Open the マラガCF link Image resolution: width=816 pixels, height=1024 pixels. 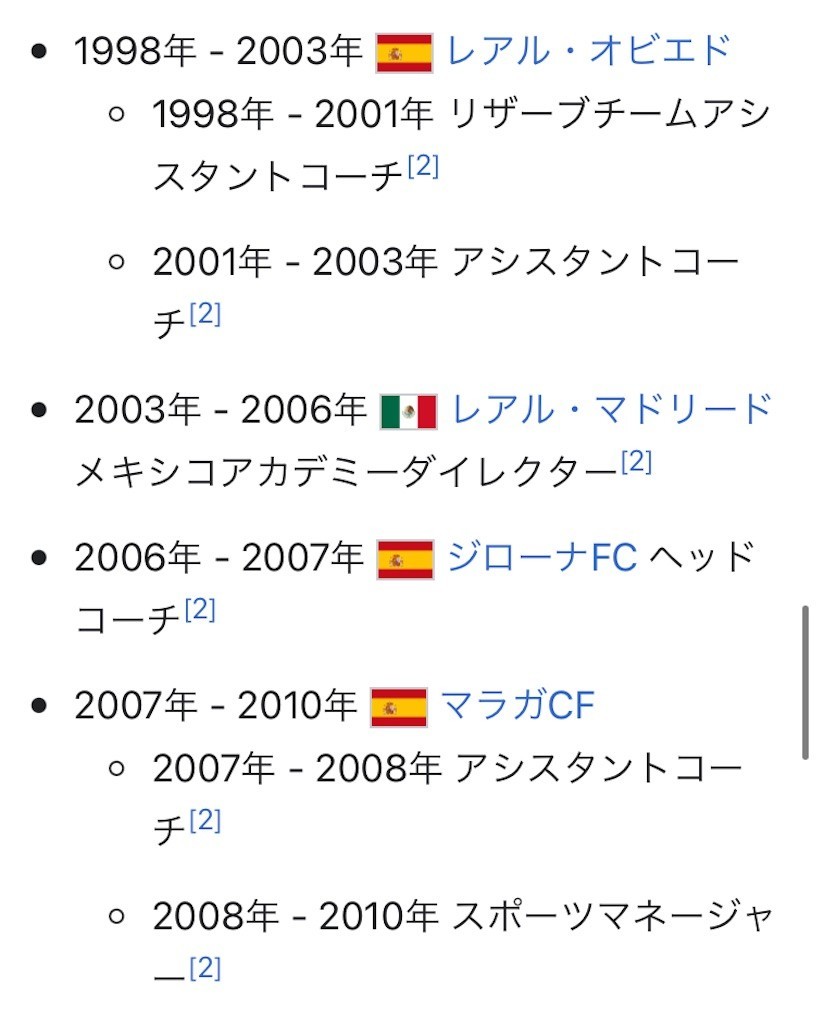point(518,706)
